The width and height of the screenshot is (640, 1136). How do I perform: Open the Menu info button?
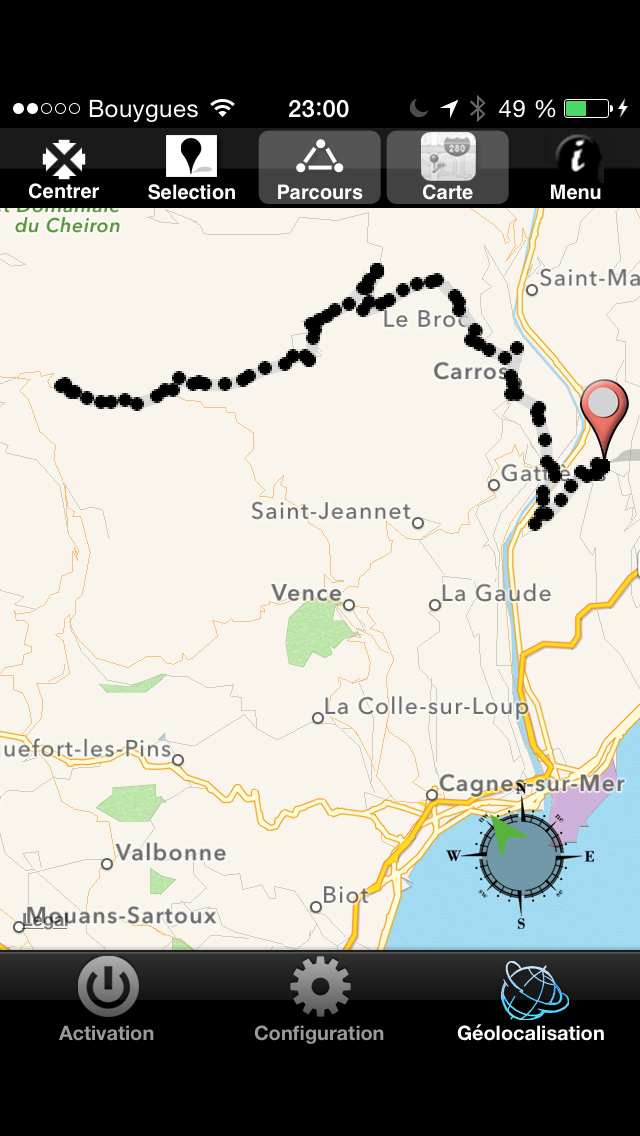[x=575, y=168]
